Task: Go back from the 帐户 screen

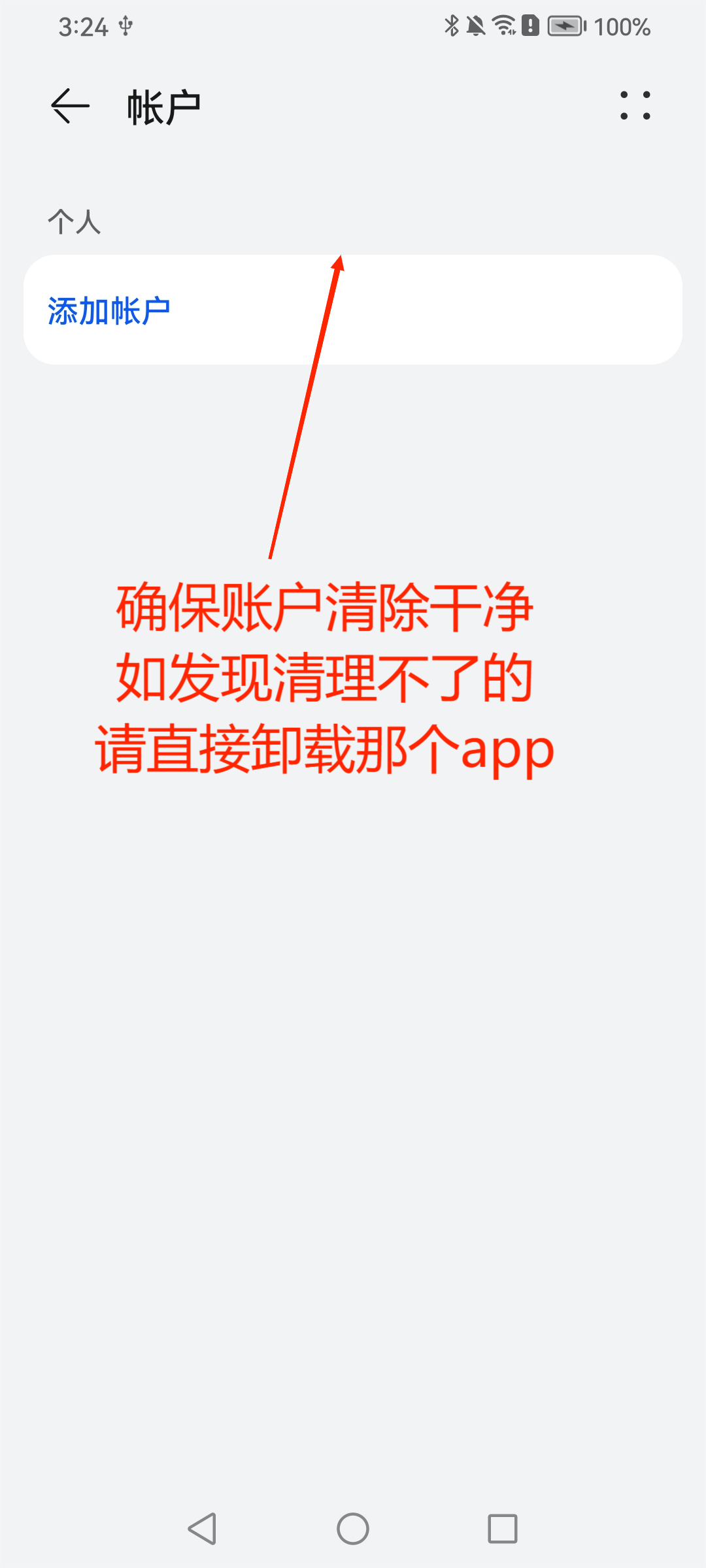Action: point(70,106)
